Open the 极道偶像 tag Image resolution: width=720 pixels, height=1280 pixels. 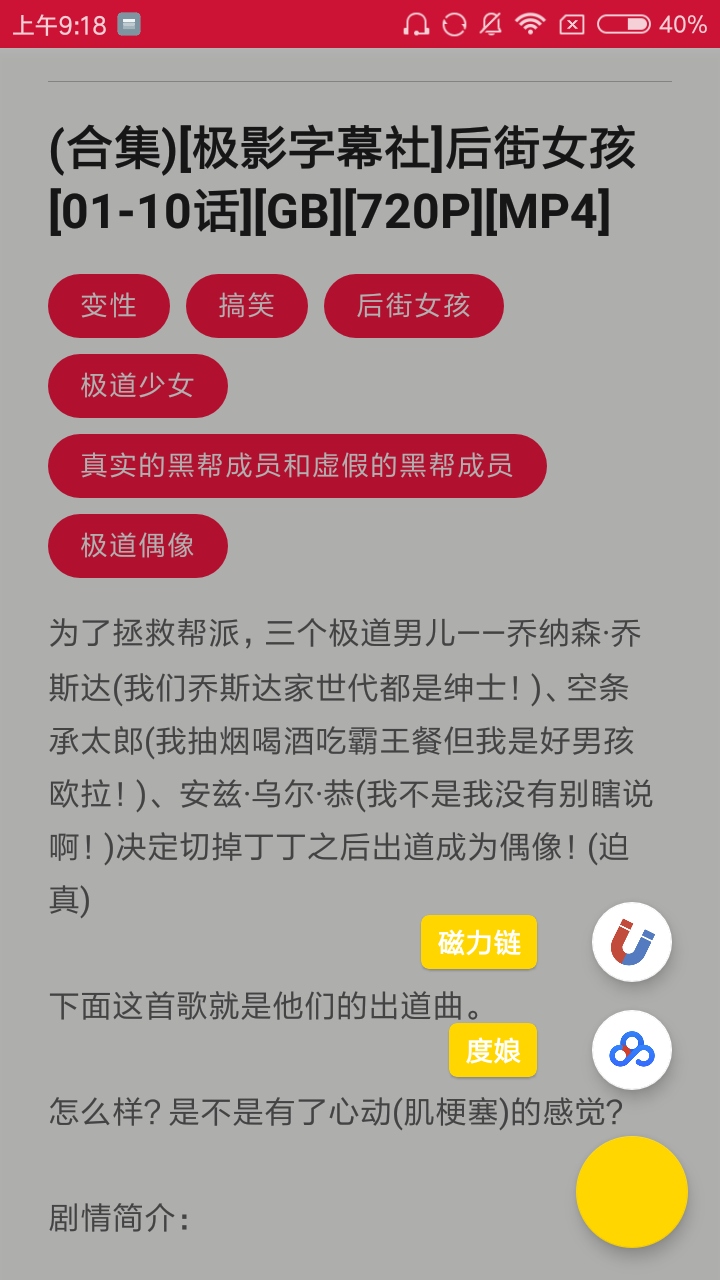tap(137, 546)
